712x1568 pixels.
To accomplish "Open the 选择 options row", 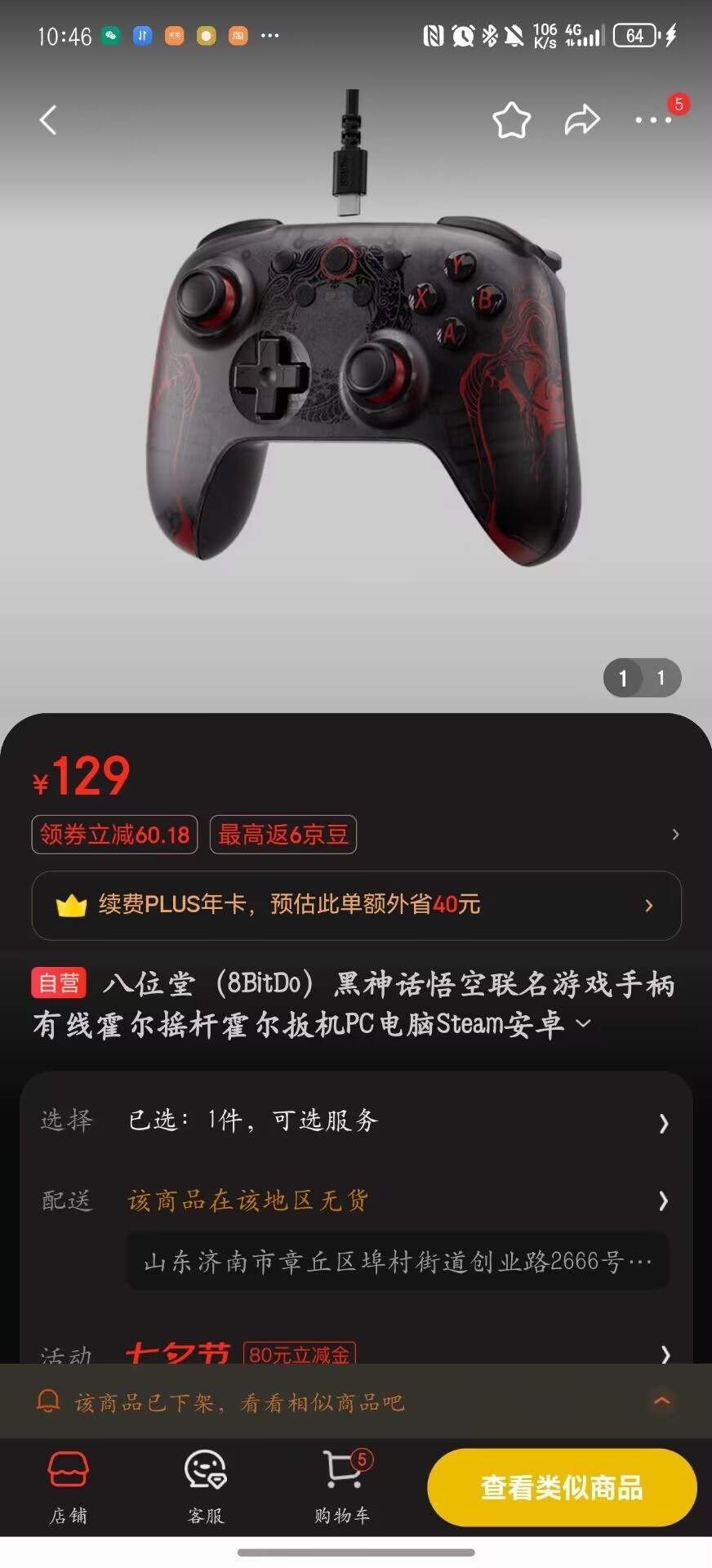I will (356, 1120).
